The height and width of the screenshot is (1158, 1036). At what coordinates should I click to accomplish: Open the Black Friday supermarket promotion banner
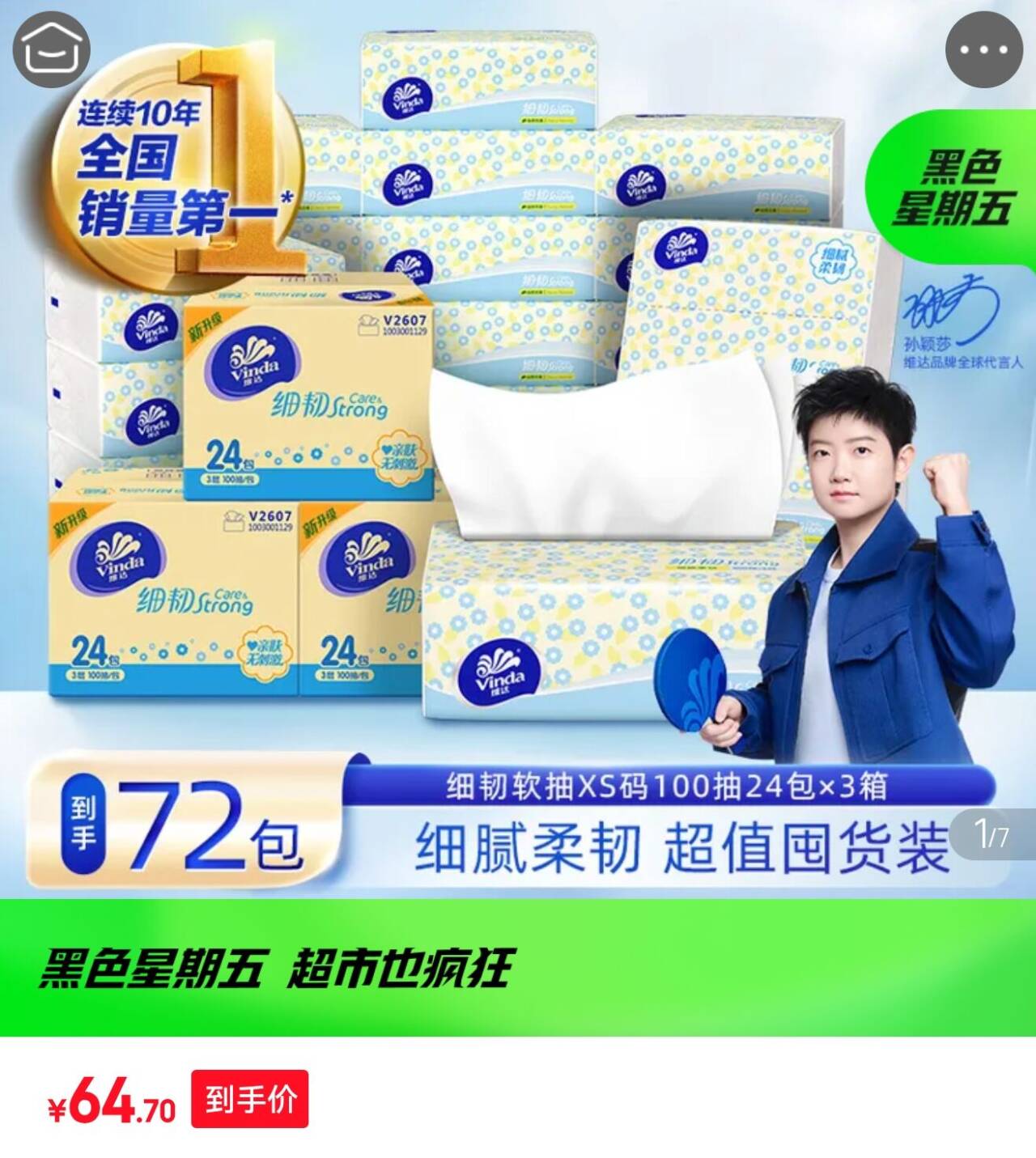pyautogui.click(x=518, y=968)
